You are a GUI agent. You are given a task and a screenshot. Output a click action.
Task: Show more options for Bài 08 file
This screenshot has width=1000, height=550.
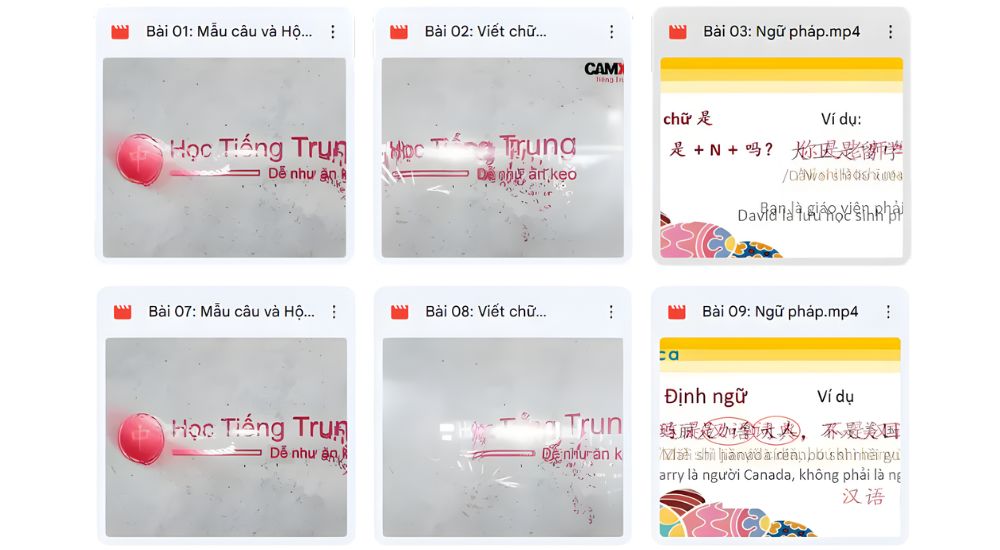pos(611,312)
